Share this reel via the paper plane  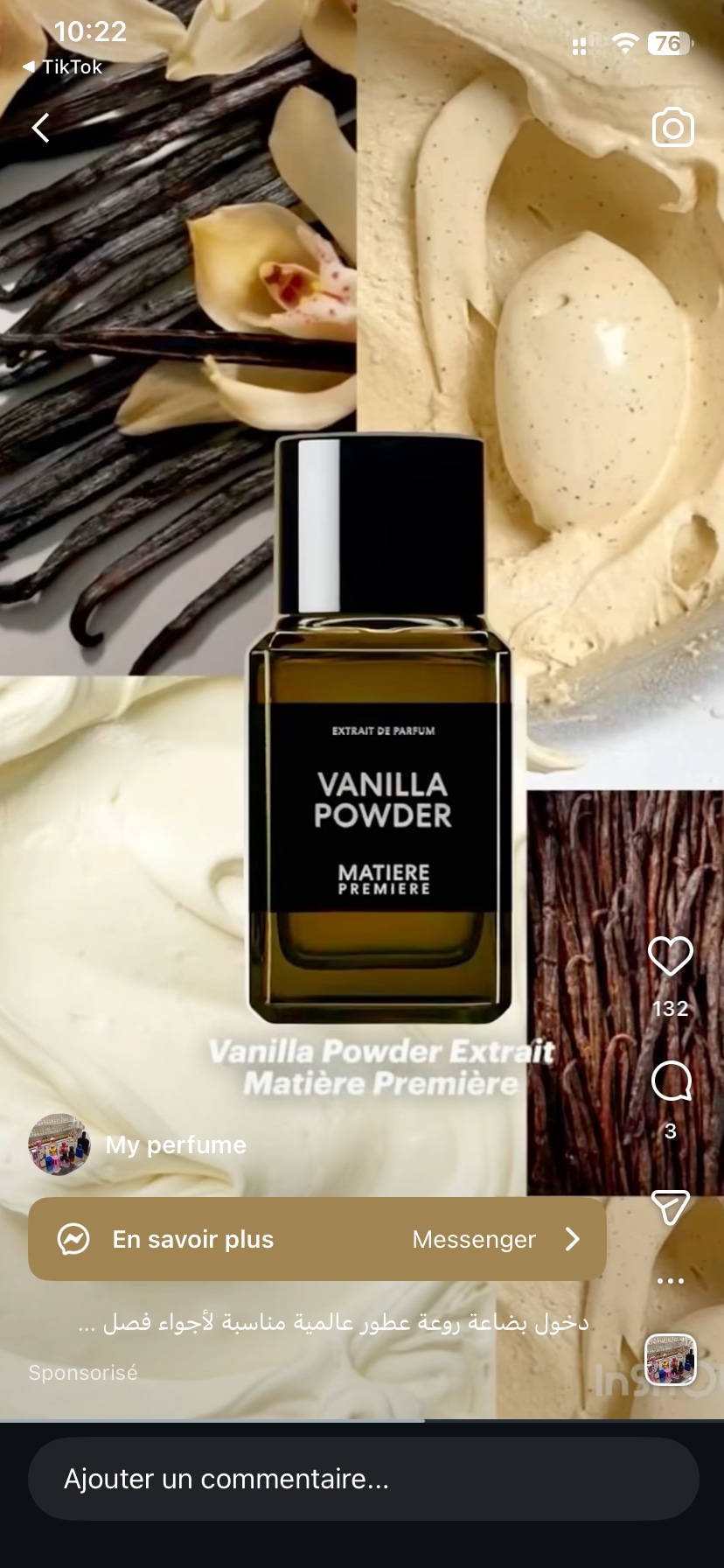pos(670,1207)
